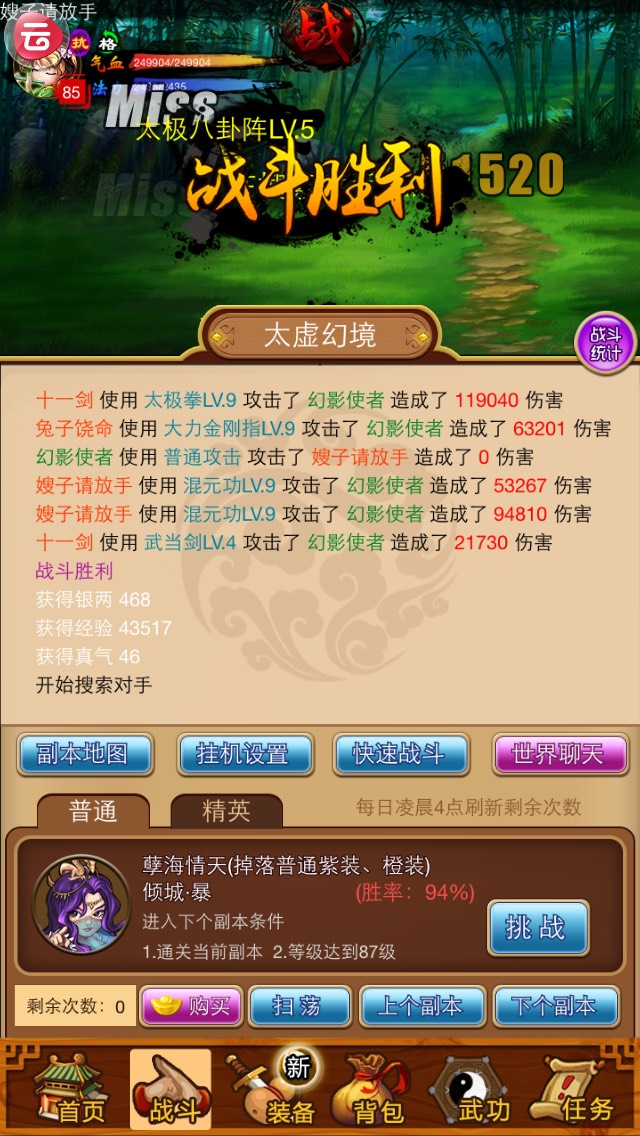The image size is (640, 1136).
Task: Go to 上个副本 previous dungeon
Action: [x=421, y=1006]
